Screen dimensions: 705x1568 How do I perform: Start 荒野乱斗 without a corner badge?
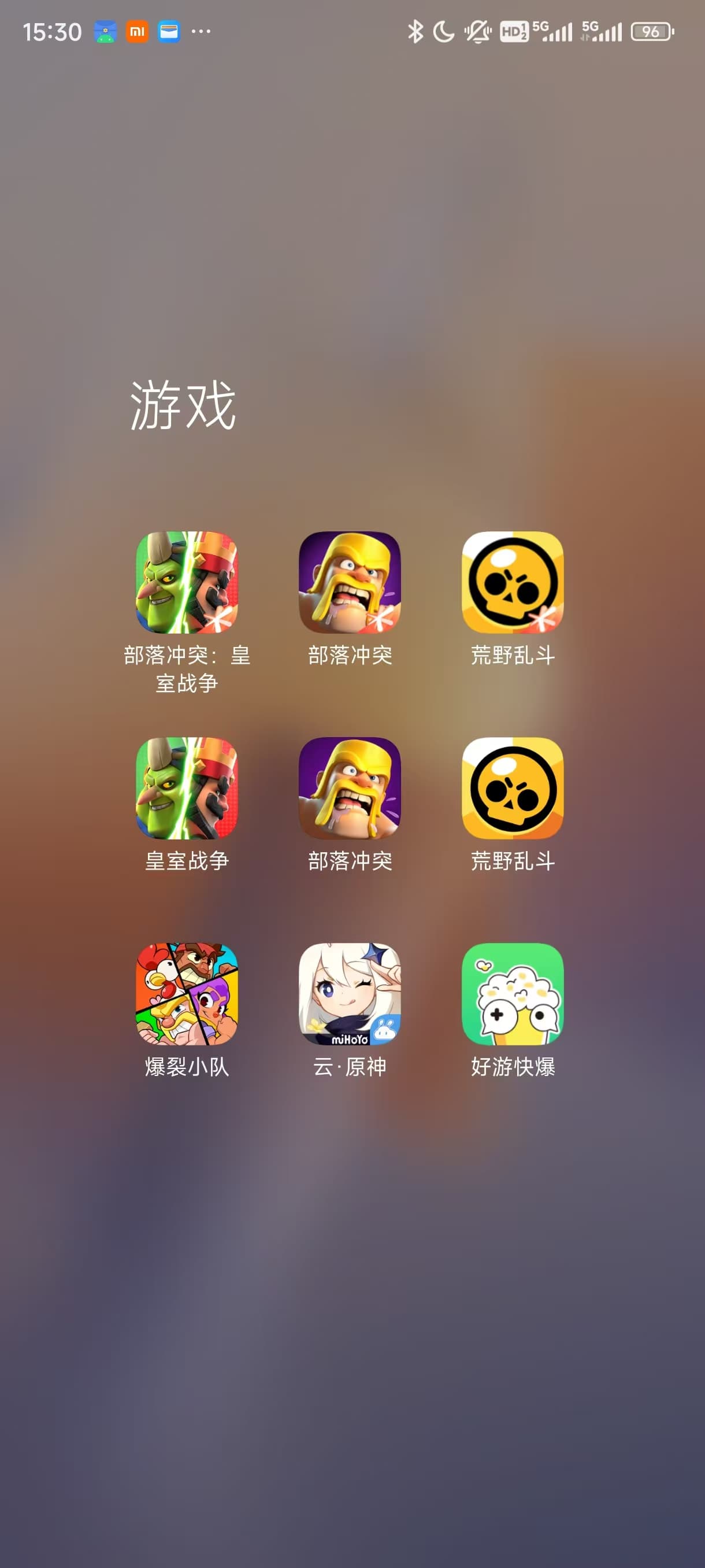tap(513, 788)
